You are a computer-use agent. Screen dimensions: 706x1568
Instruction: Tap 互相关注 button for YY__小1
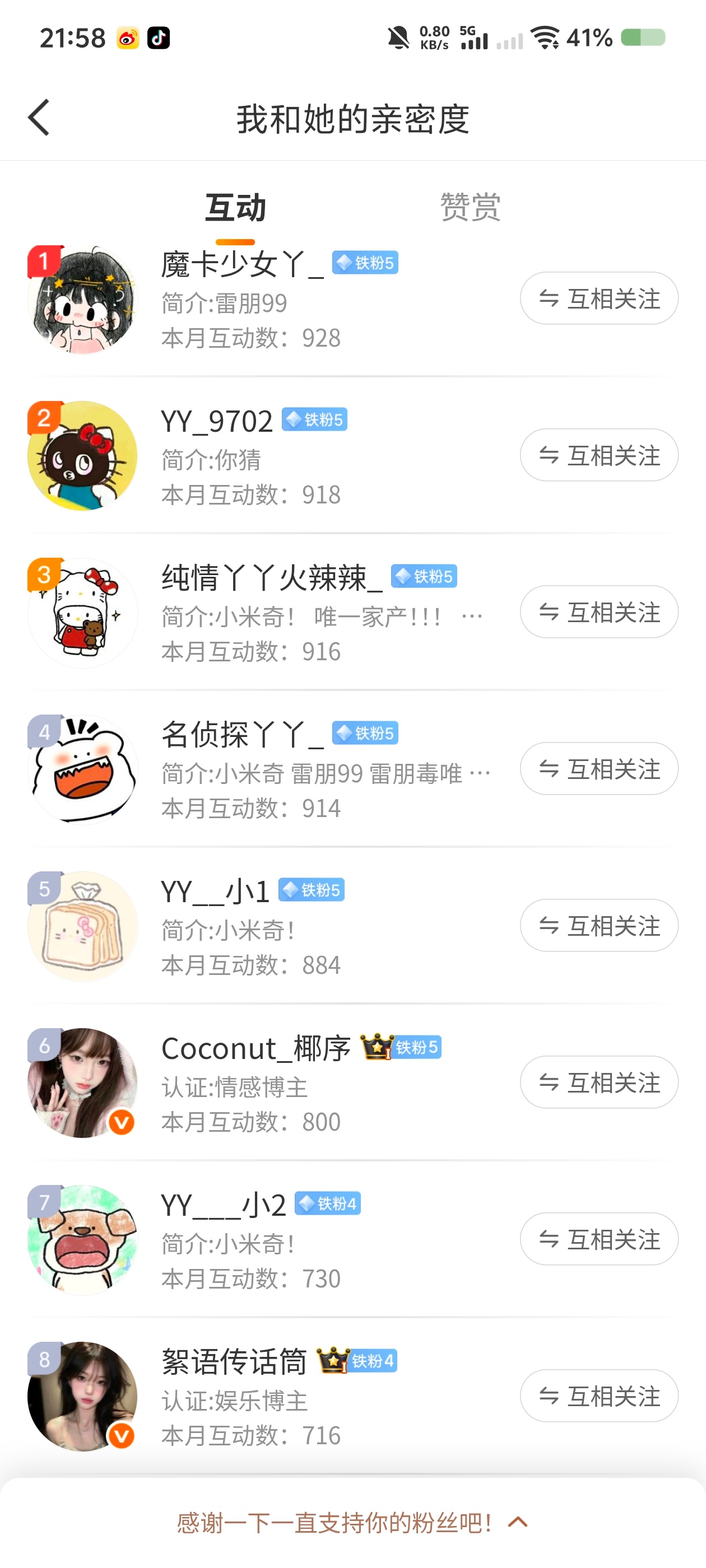(x=599, y=925)
